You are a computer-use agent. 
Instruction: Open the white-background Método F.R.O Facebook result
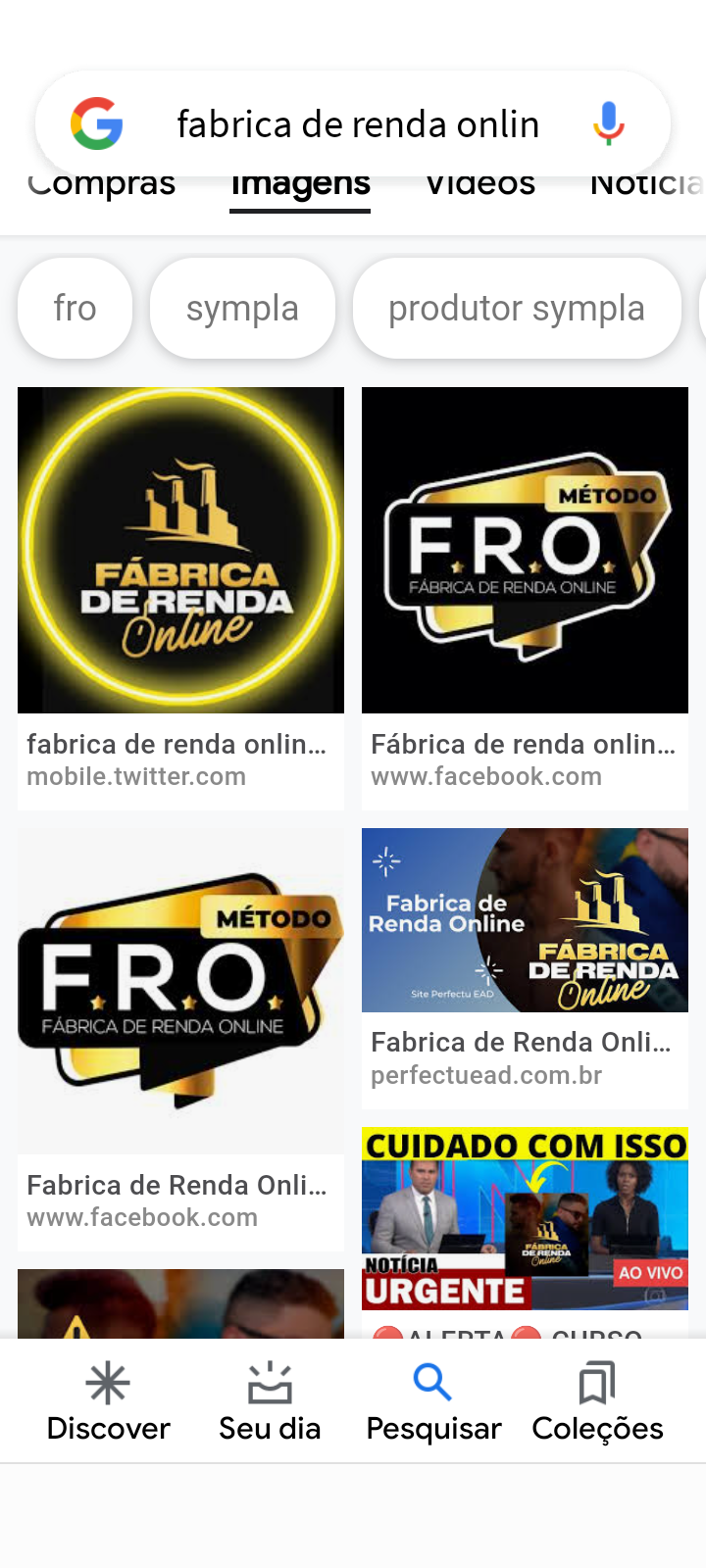[x=180, y=992]
